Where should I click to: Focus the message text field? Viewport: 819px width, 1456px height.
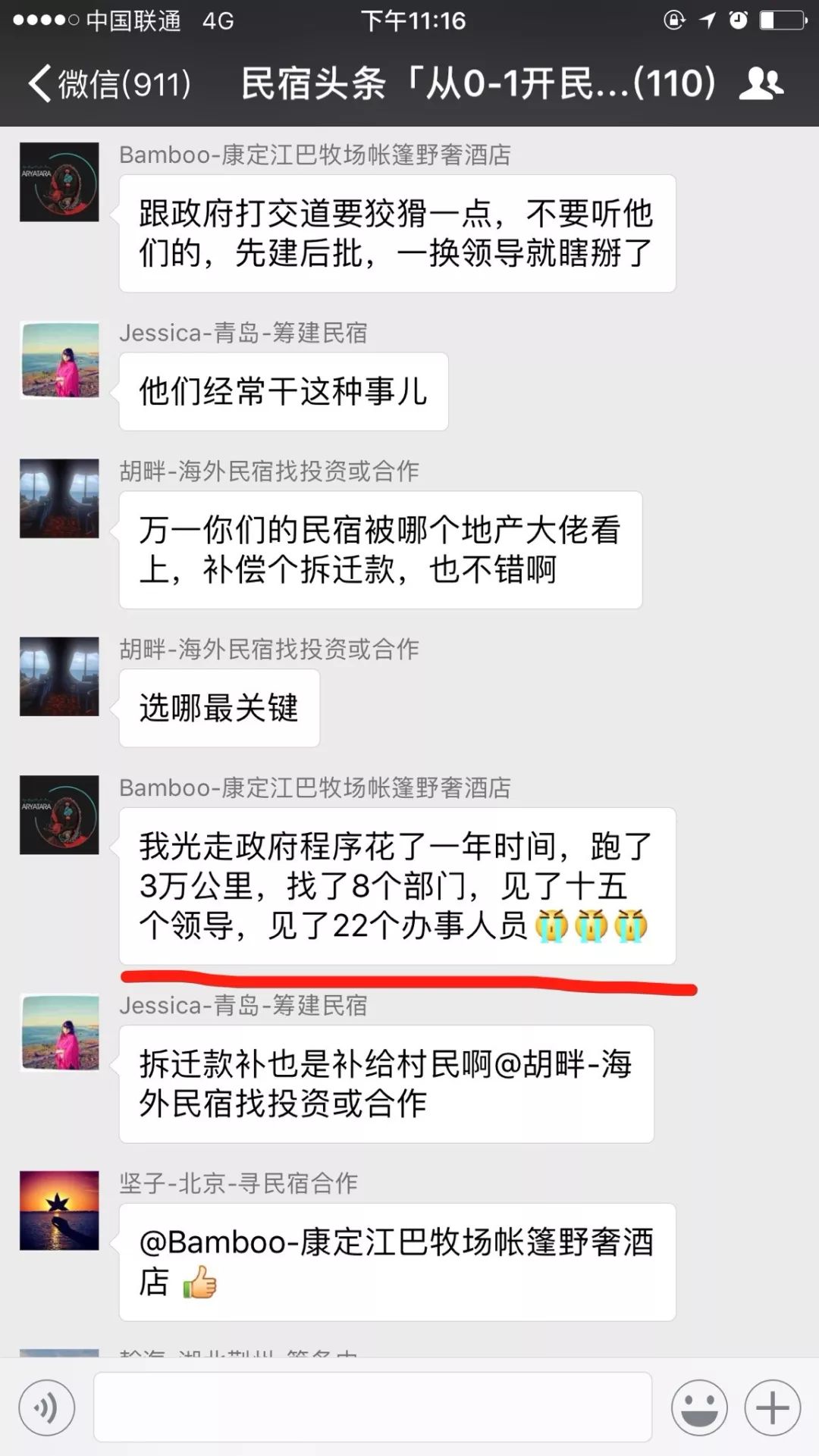click(x=372, y=1407)
